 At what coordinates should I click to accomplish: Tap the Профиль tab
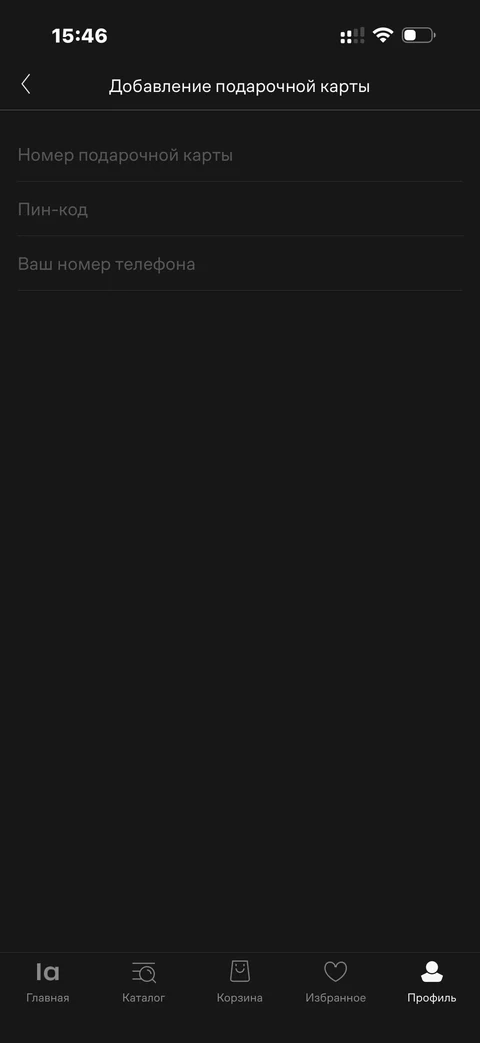click(x=432, y=982)
